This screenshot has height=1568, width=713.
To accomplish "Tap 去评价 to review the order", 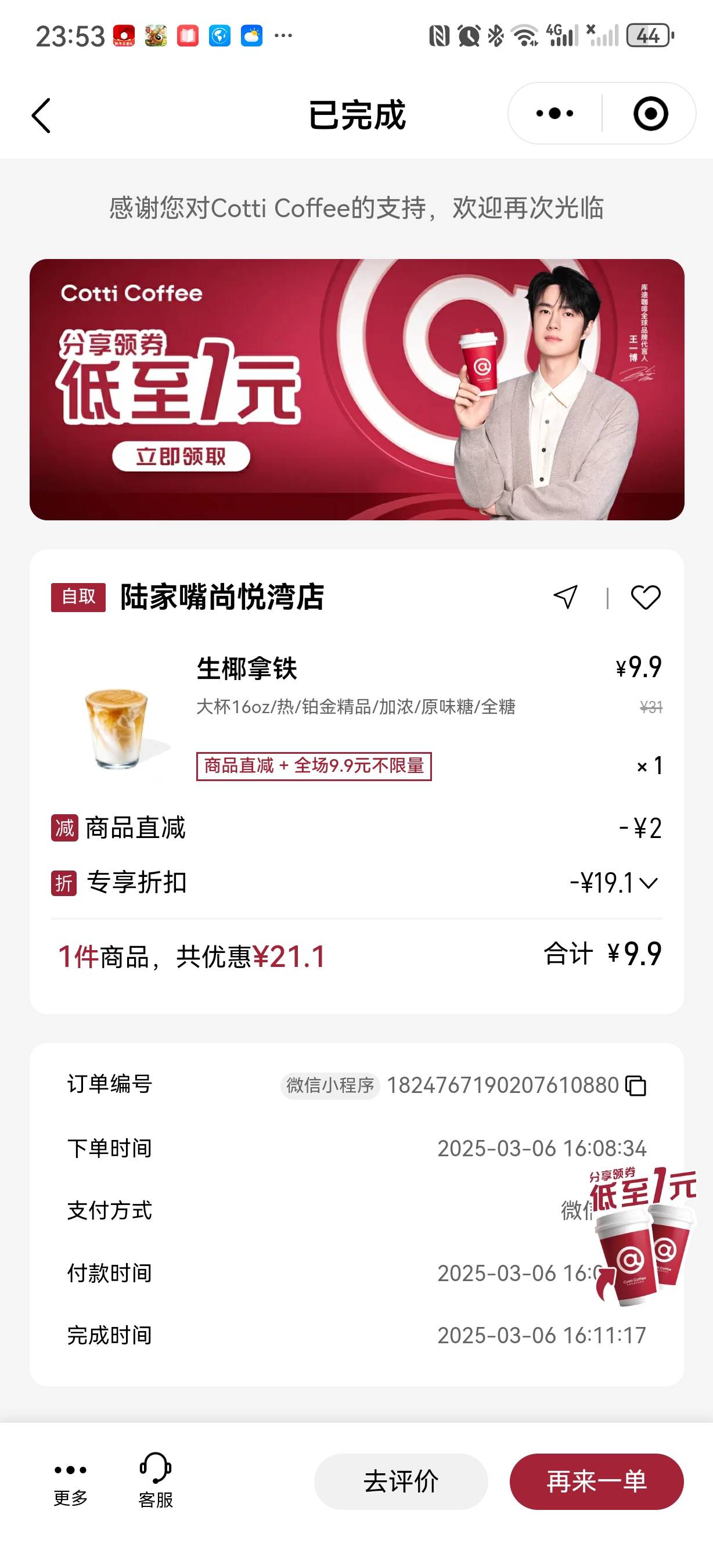I will click(x=401, y=1481).
